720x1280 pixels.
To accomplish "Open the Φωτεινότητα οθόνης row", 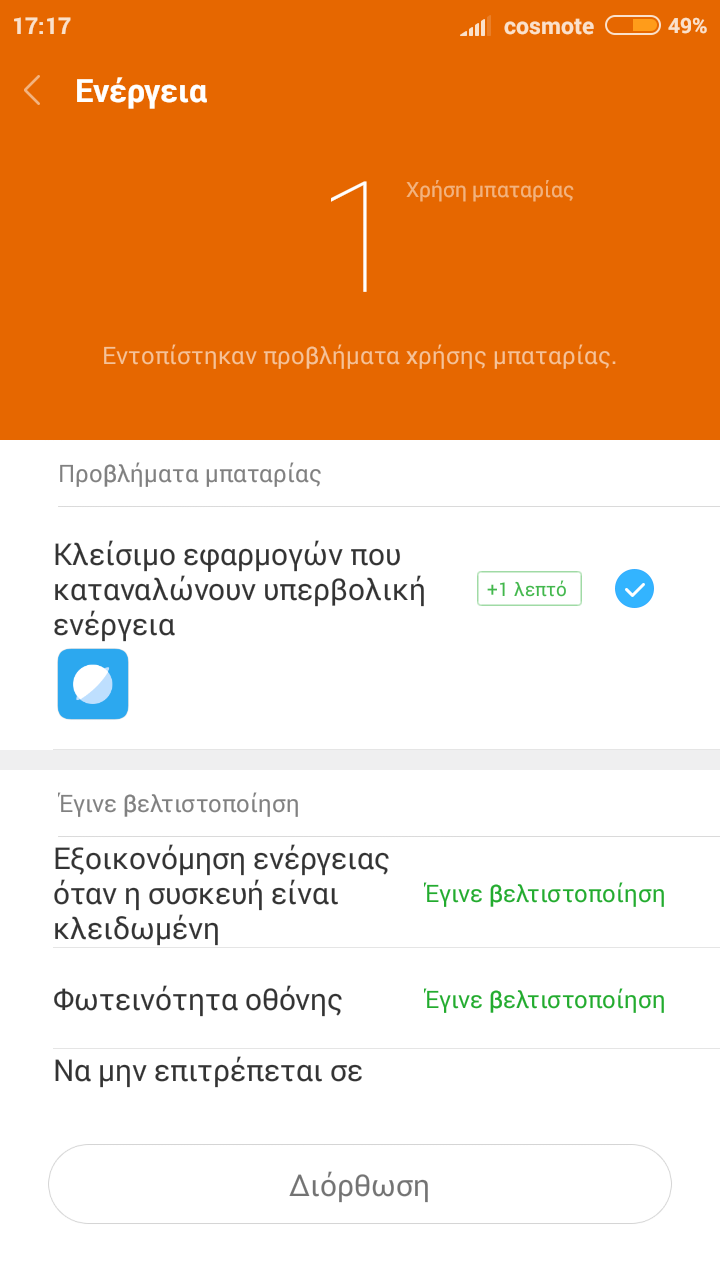I will click(360, 1000).
